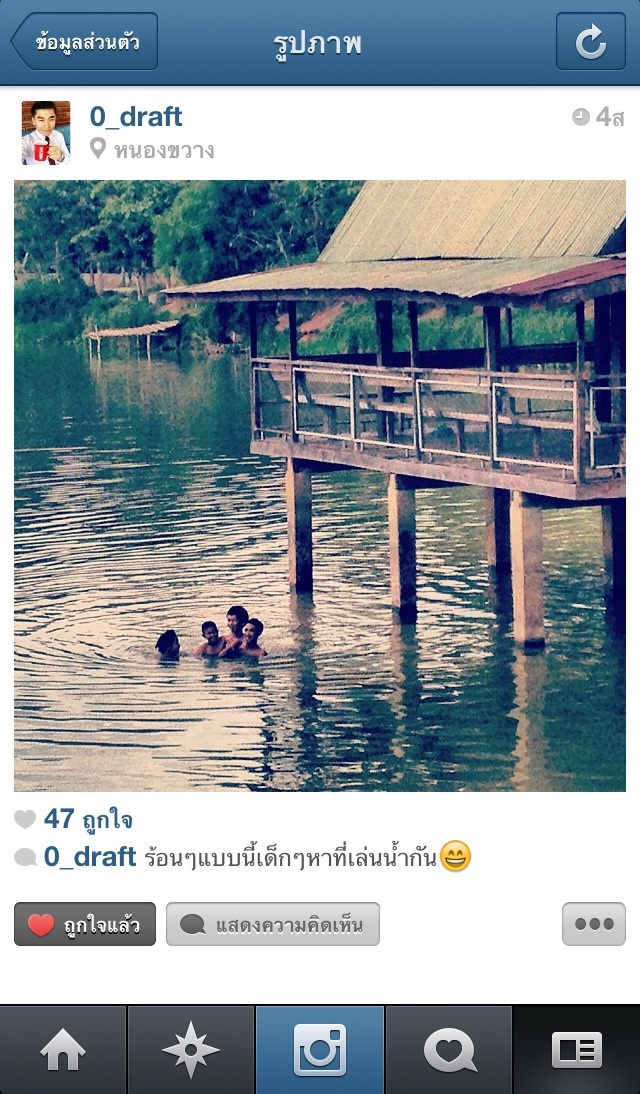This screenshot has width=640, height=1094.
Task: Open 0_draft profile picture
Action: (x=46, y=132)
